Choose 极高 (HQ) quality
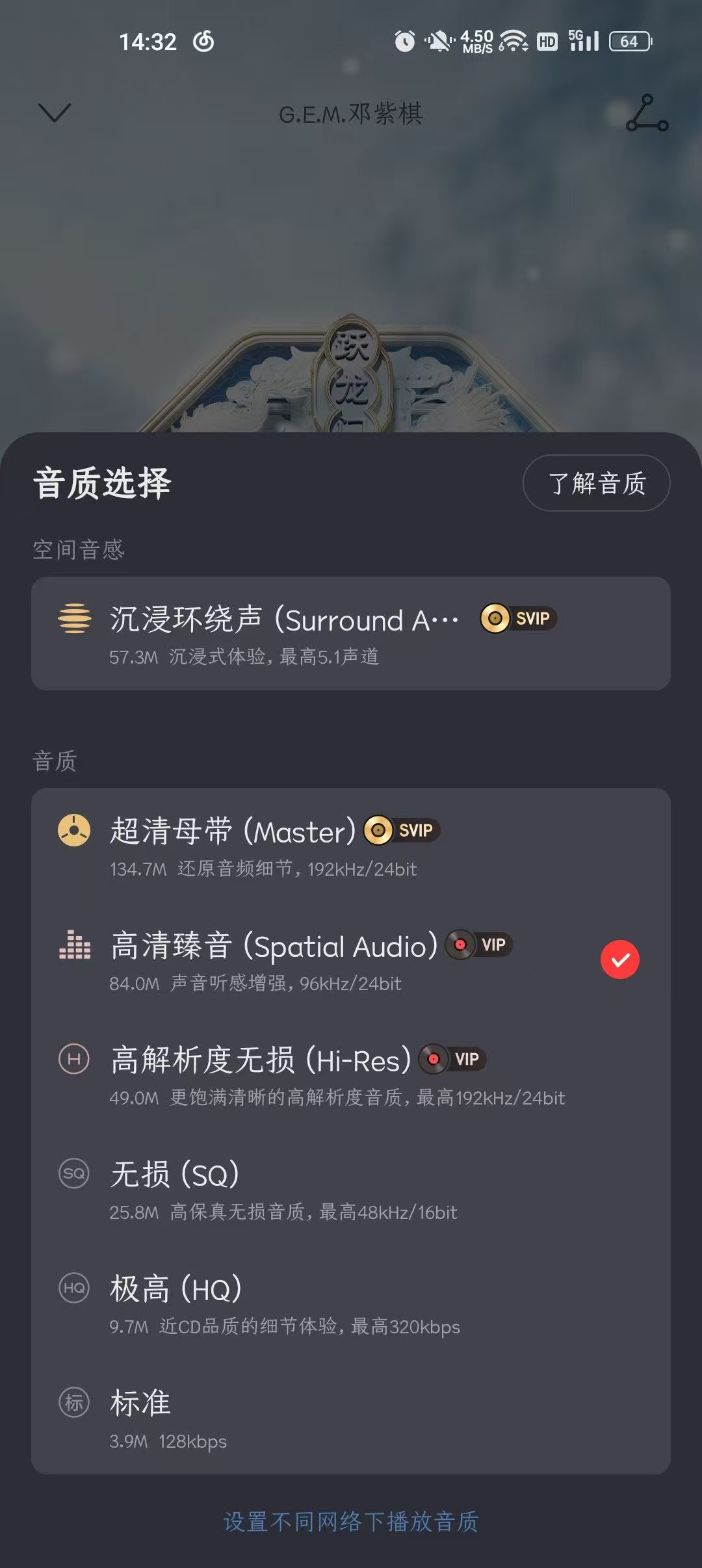The width and height of the screenshot is (702, 1568). point(350,1303)
